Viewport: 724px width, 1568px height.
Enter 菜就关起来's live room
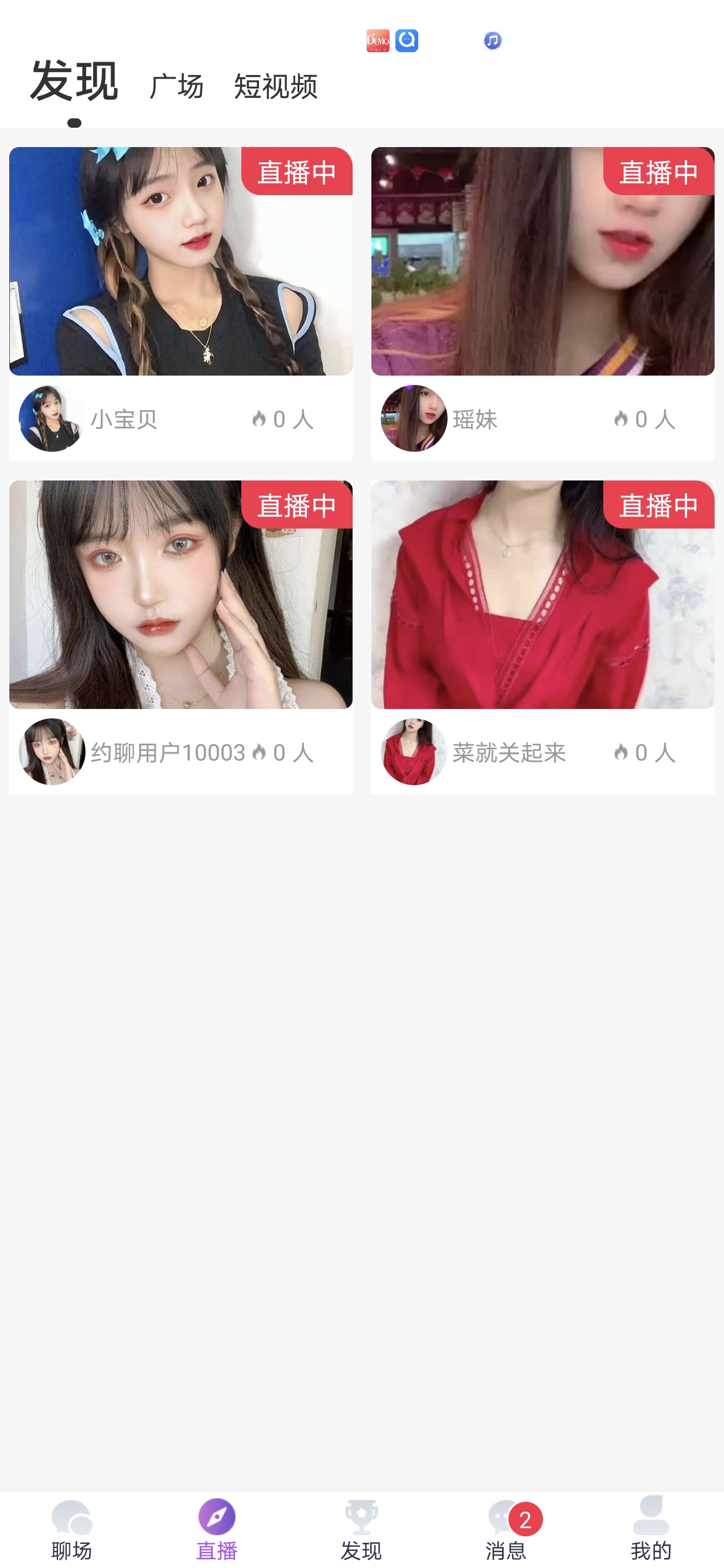tap(542, 595)
